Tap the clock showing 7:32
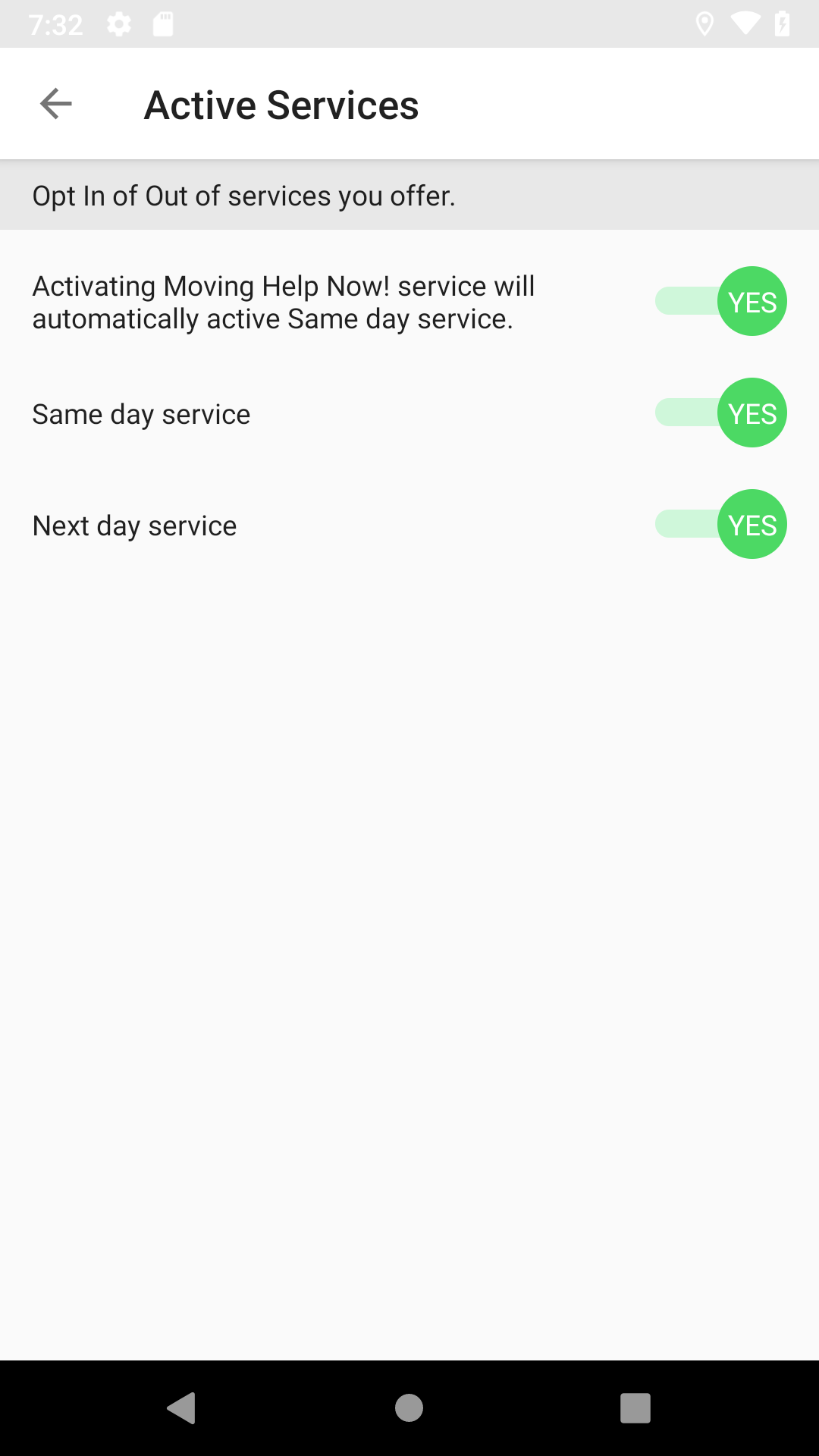The width and height of the screenshot is (819, 1456). tap(56, 24)
